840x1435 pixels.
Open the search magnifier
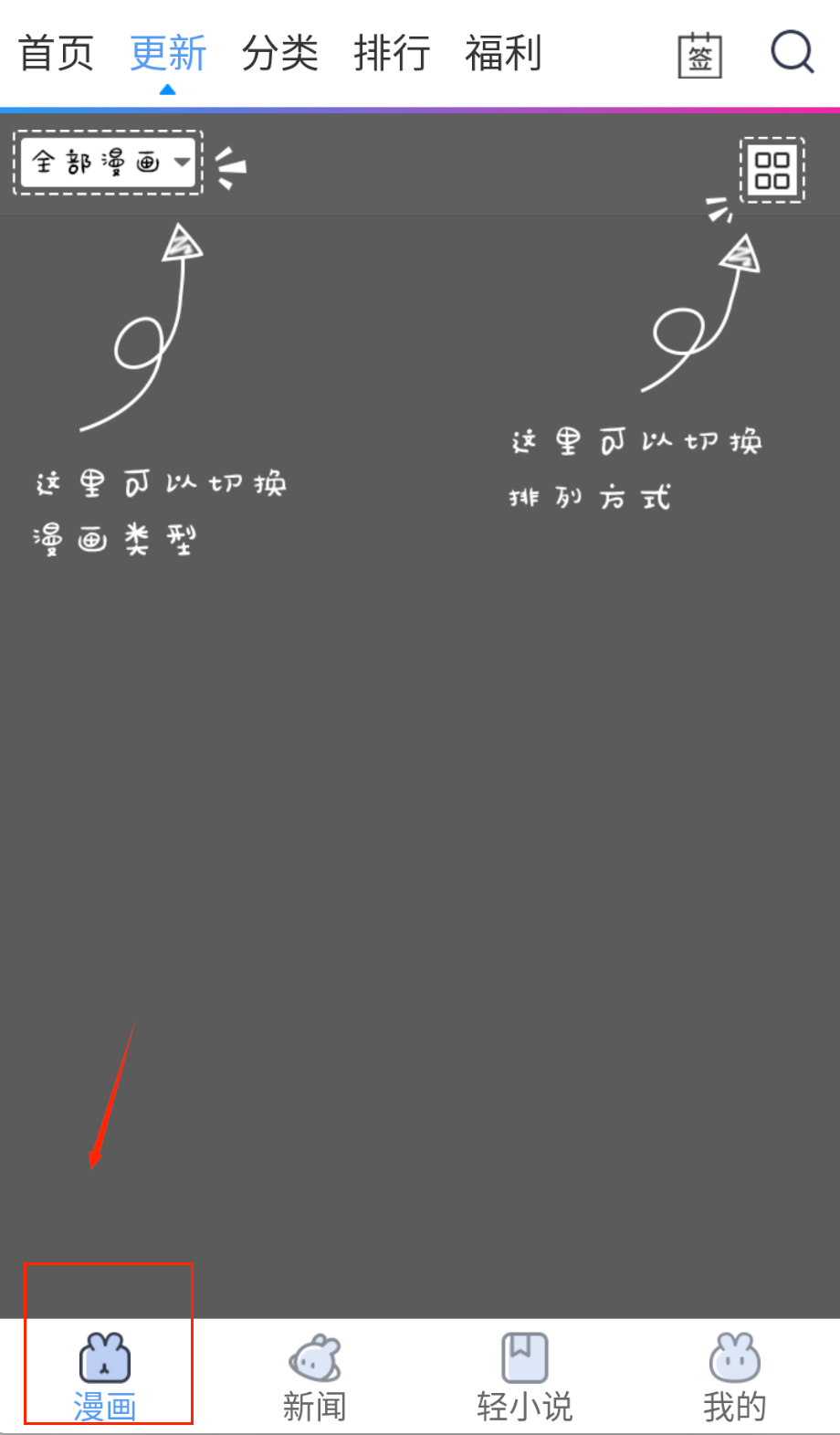[x=792, y=52]
